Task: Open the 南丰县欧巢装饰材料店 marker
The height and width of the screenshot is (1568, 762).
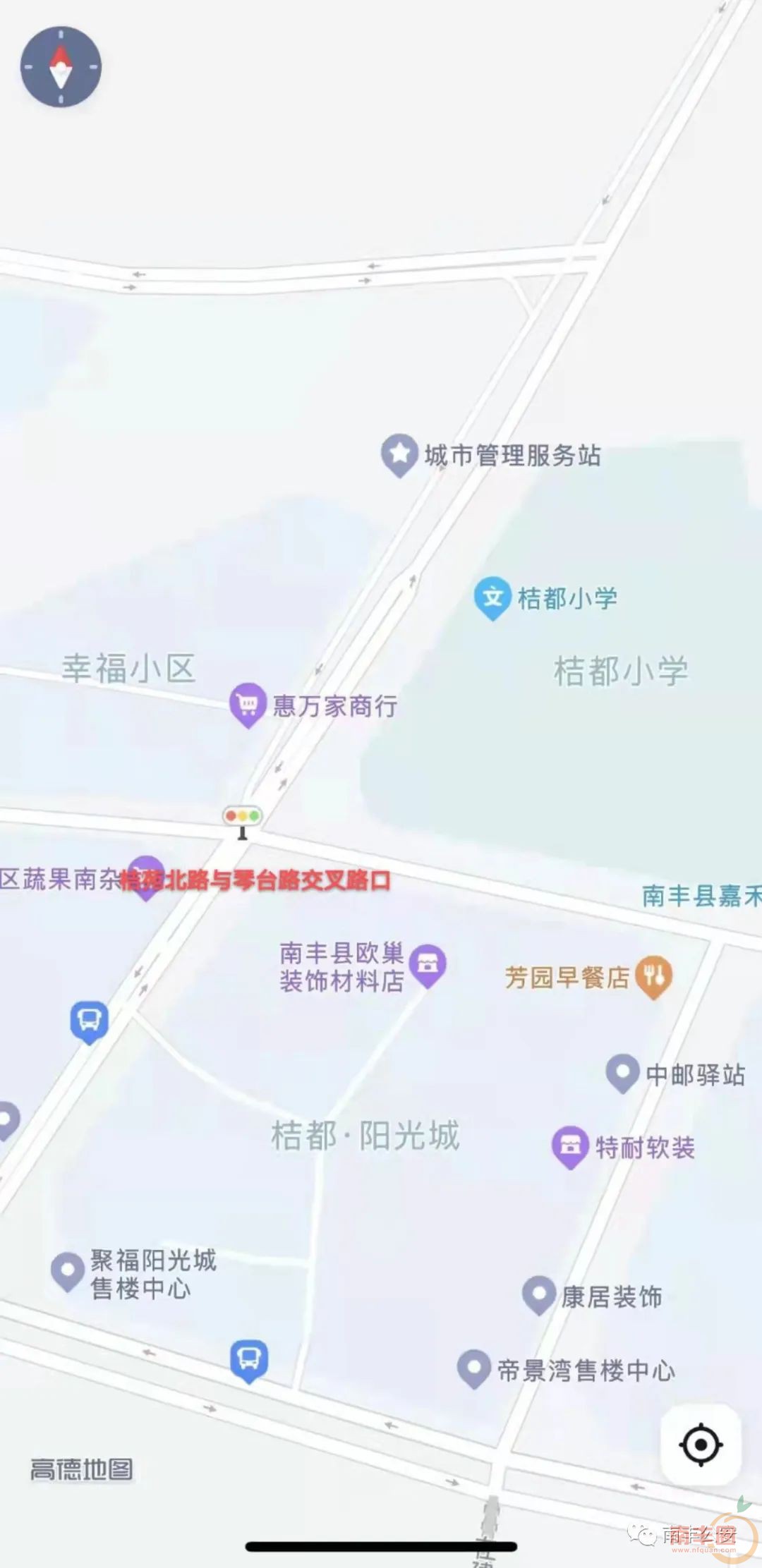Action: [428, 964]
